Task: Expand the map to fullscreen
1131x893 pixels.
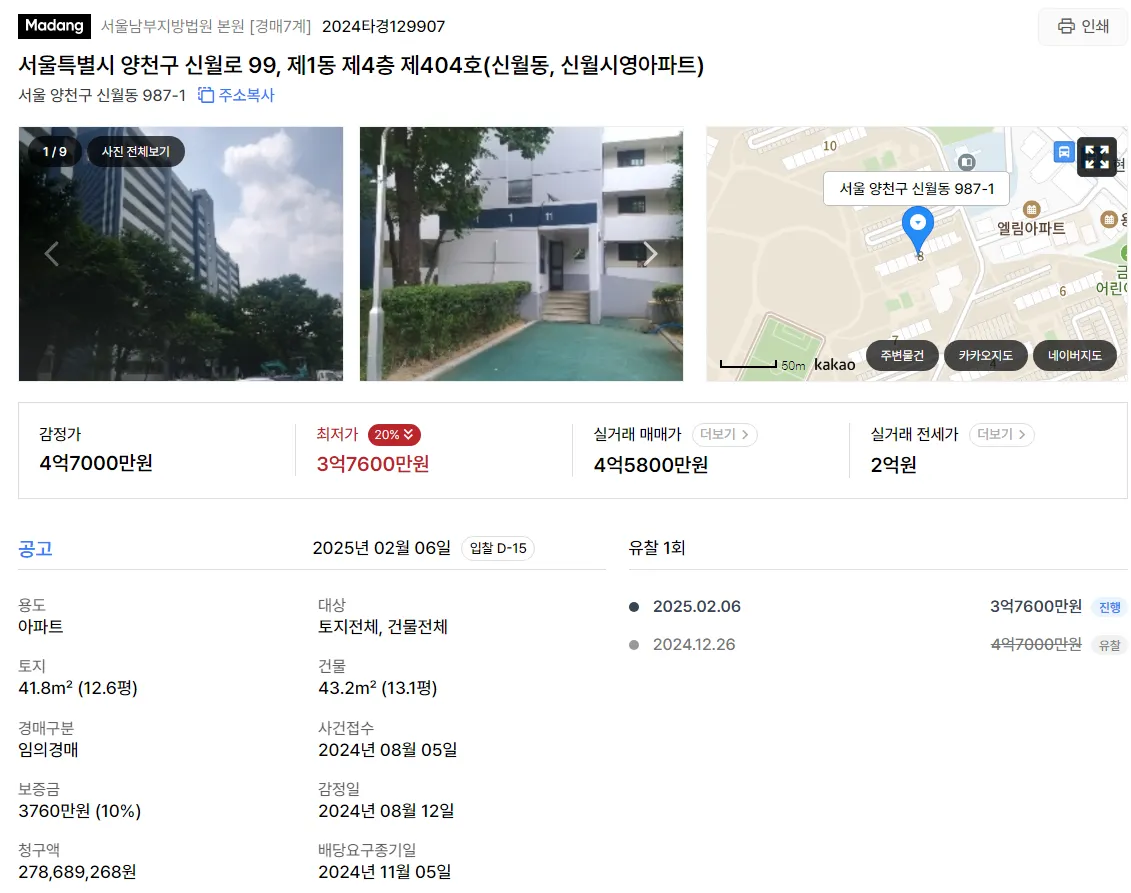Action: pyautogui.click(x=1096, y=157)
